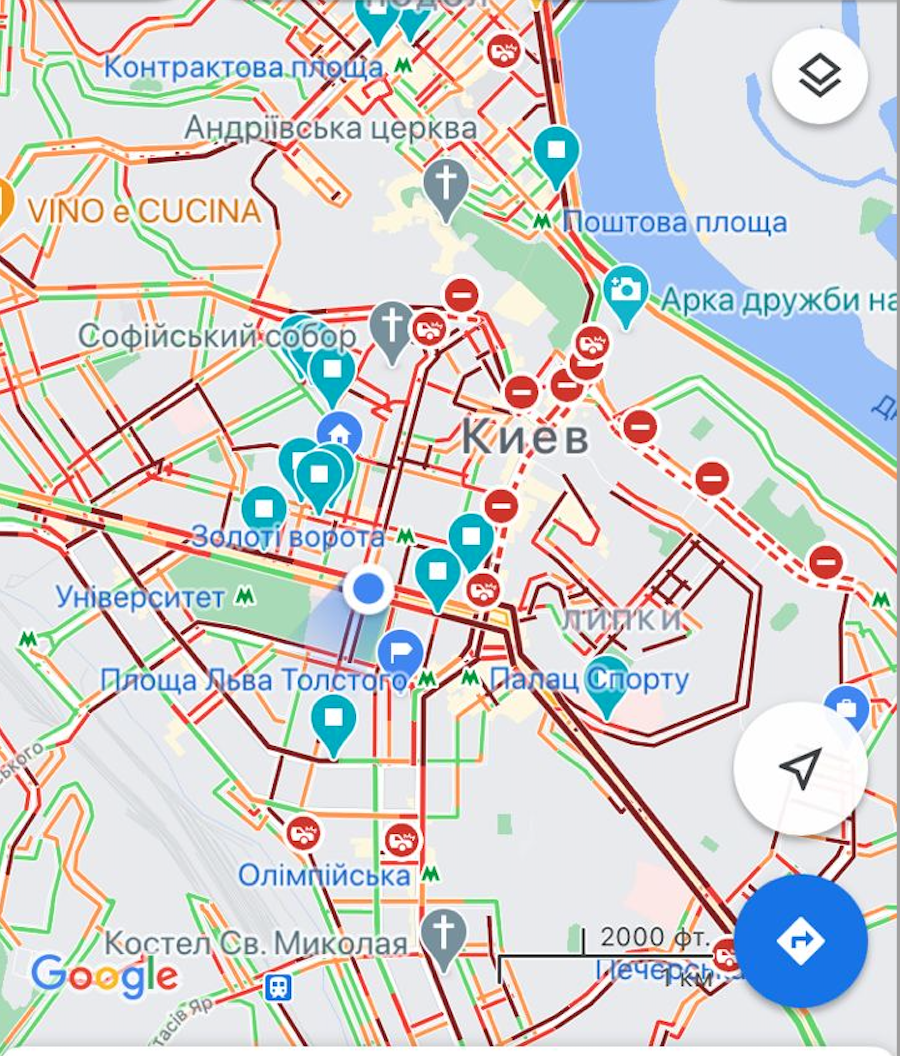Screen dimensions: 900x1056
Task: Select the teal pin near Поштова площа
Action: click(557, 152)
